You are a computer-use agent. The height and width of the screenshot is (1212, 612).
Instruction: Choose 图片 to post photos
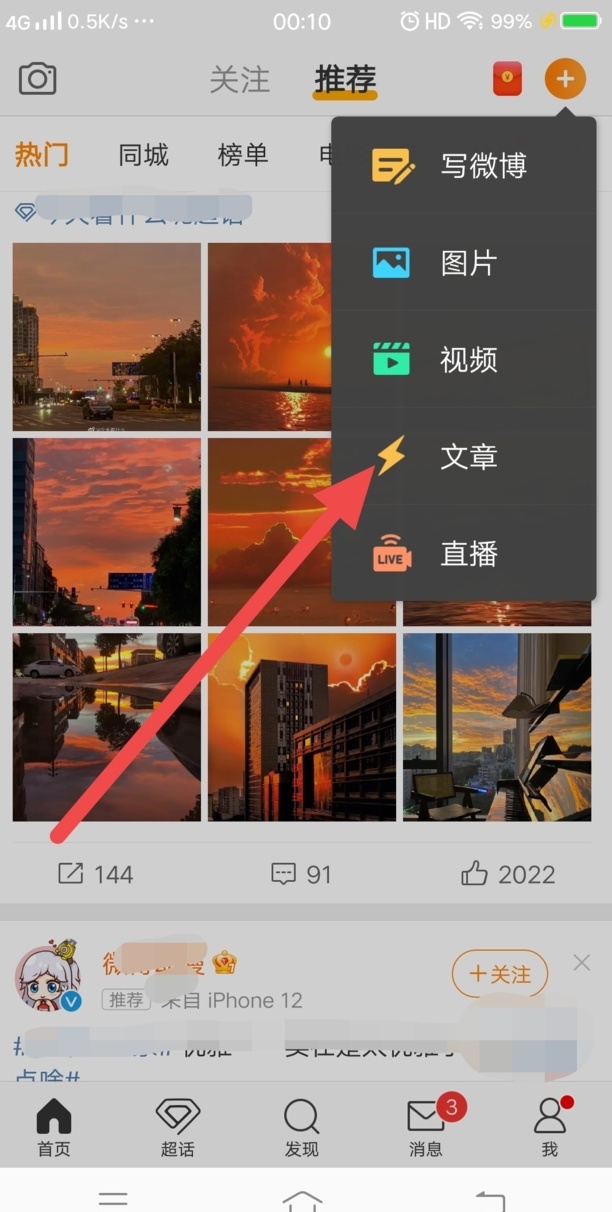[x=462, y=263]
